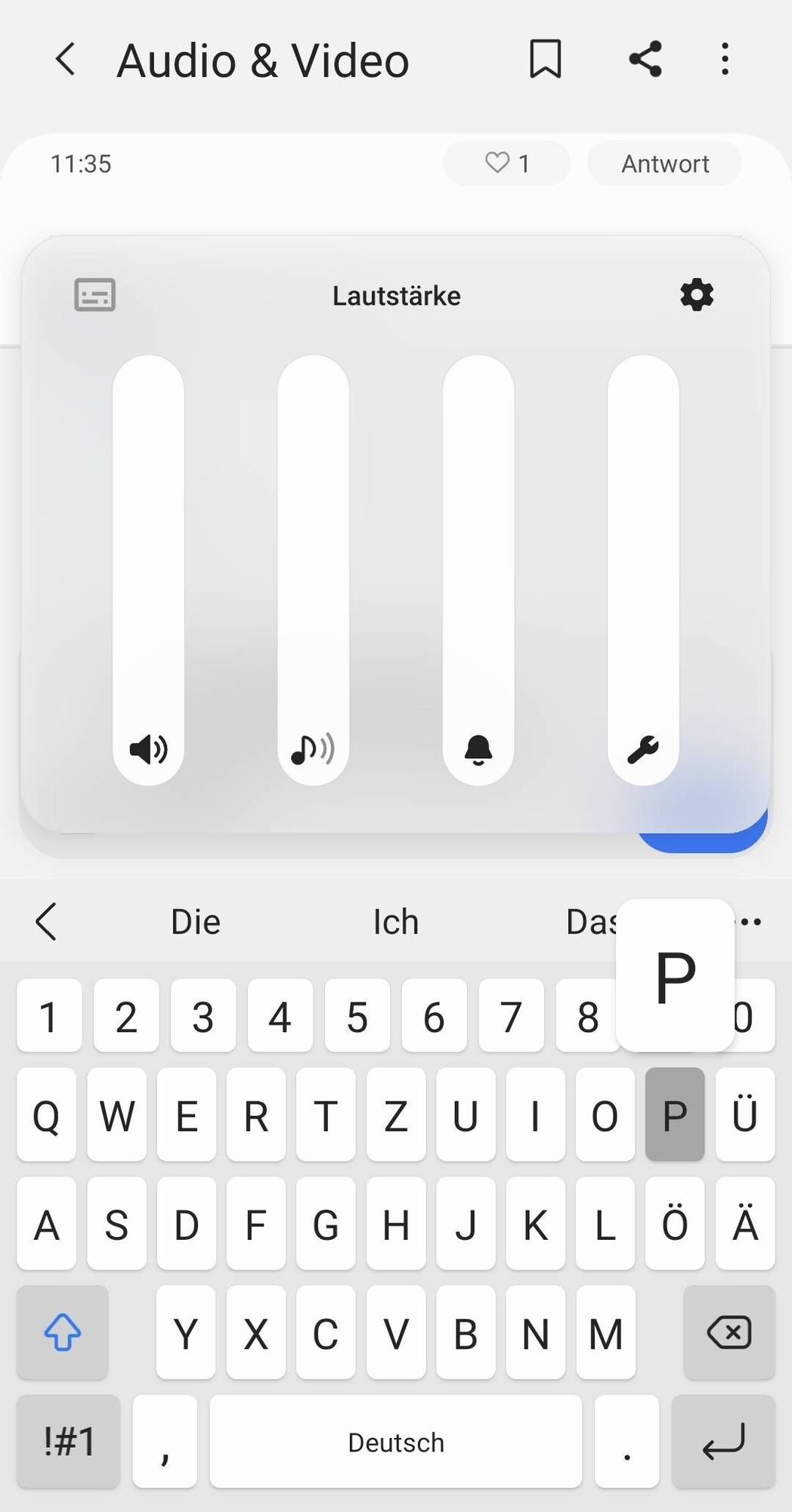Select the word suggestion "Die"
The image size is (792, 1512).
(x=196, y=922)
